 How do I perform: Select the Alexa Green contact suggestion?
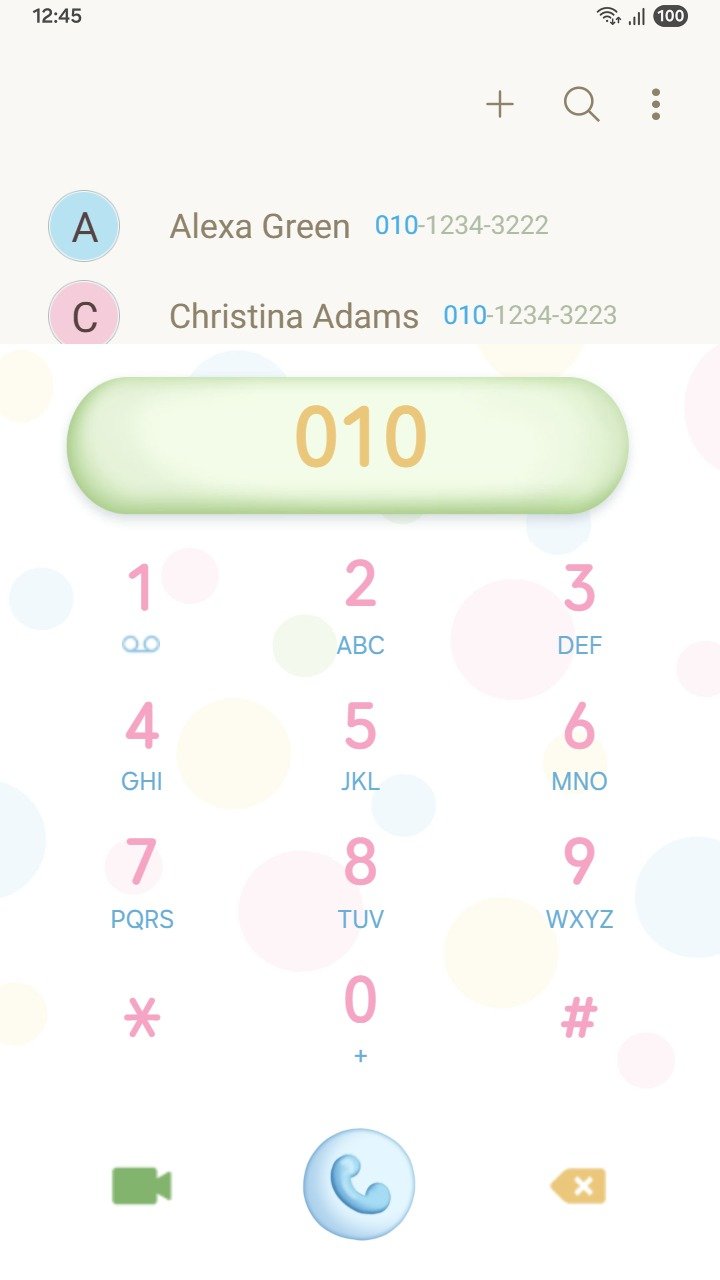[x=300, y=226]
